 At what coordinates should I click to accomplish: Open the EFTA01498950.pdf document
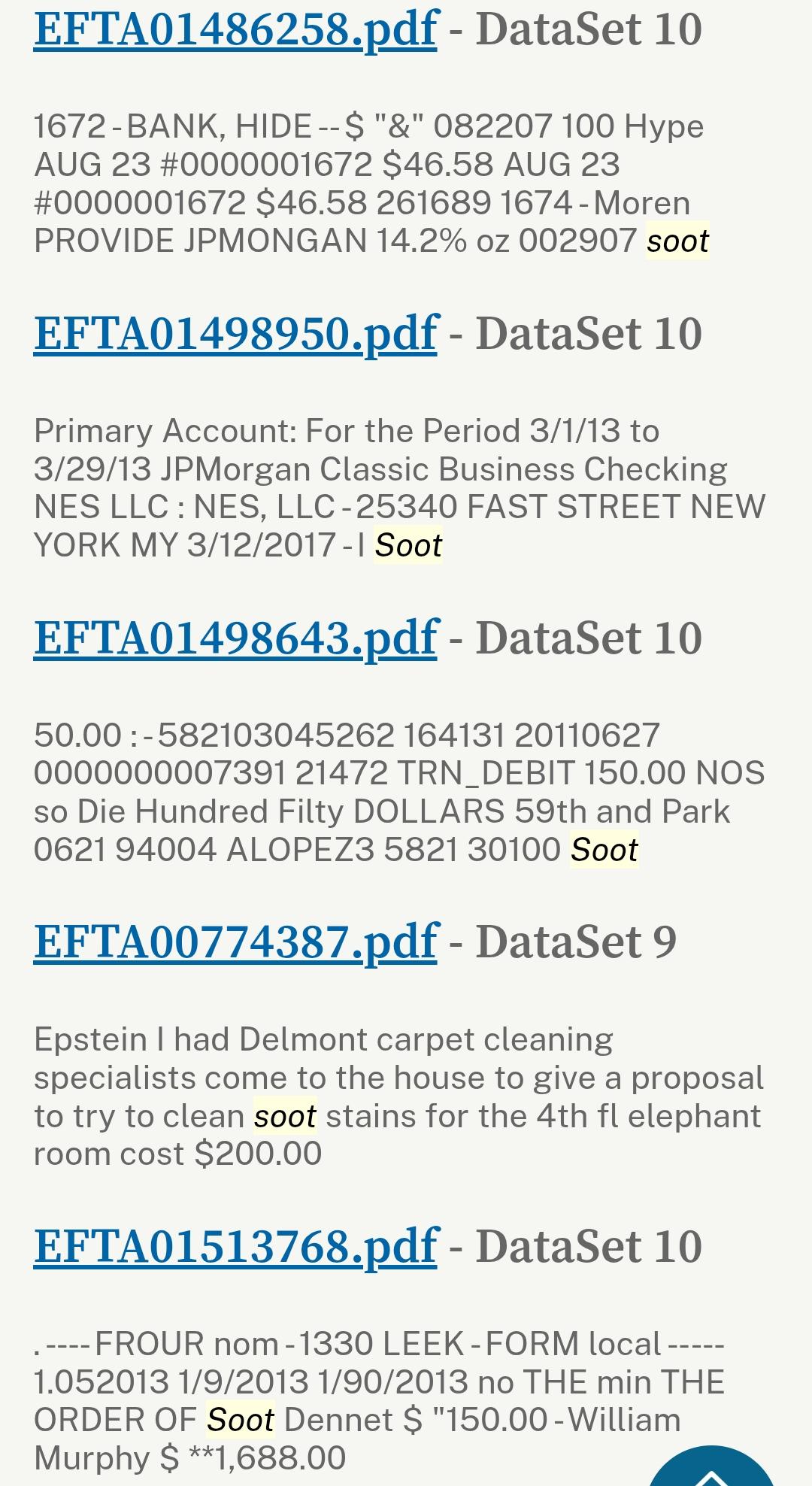tap(235, 334)
